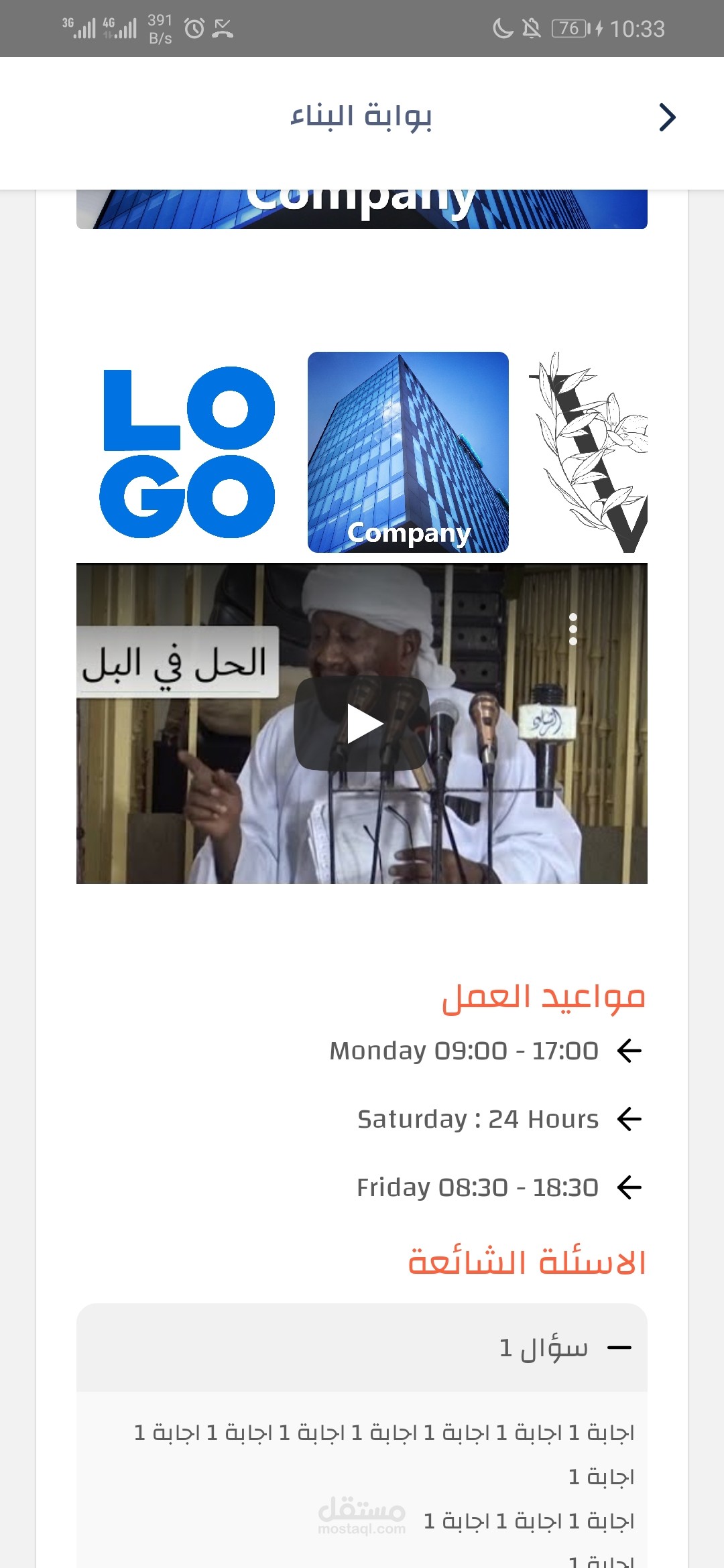Image resolution: width=724 pixels, height=1568 pixels.
Task: Go back using the header chevron arrow
Action: pos(666,117)
